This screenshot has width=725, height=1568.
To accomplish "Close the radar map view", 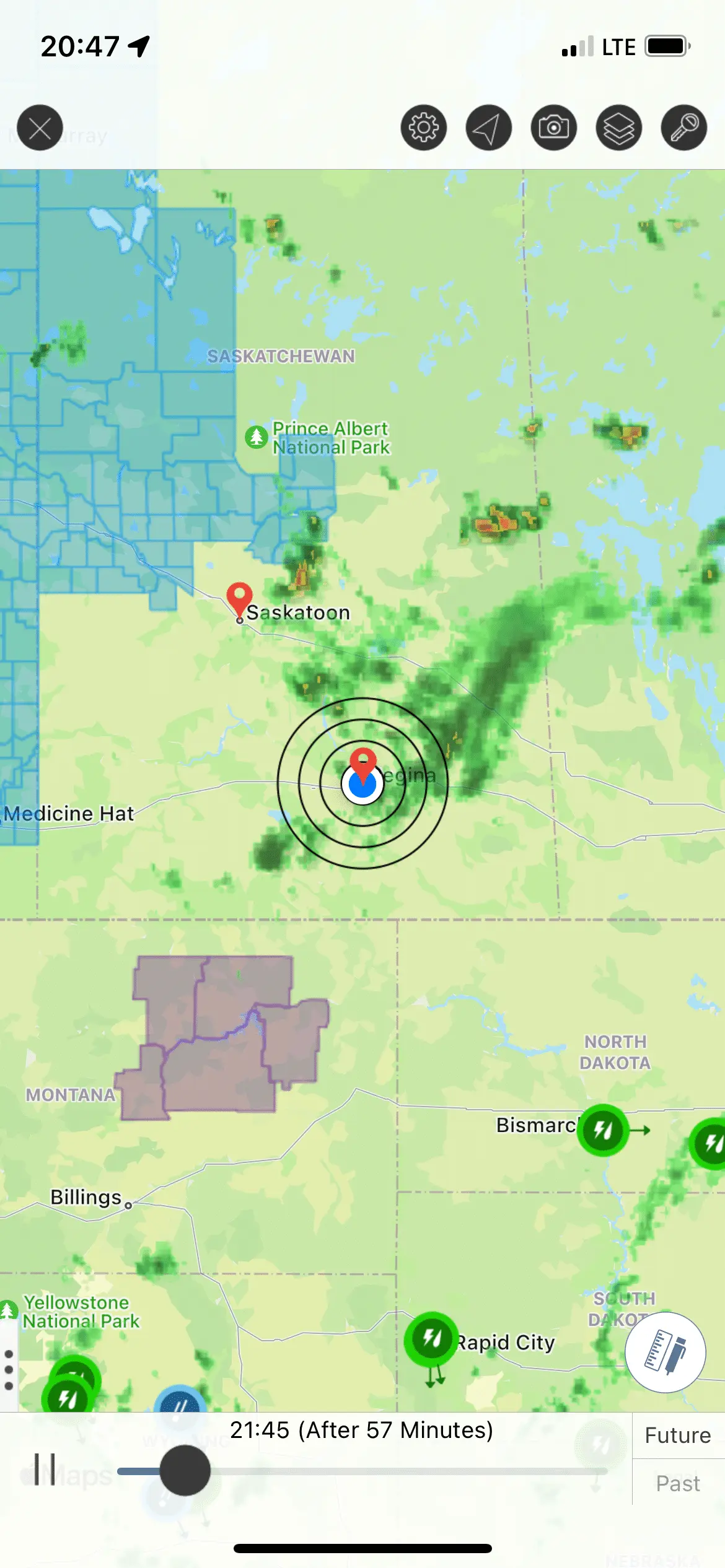I will click(x=40, y=128).
